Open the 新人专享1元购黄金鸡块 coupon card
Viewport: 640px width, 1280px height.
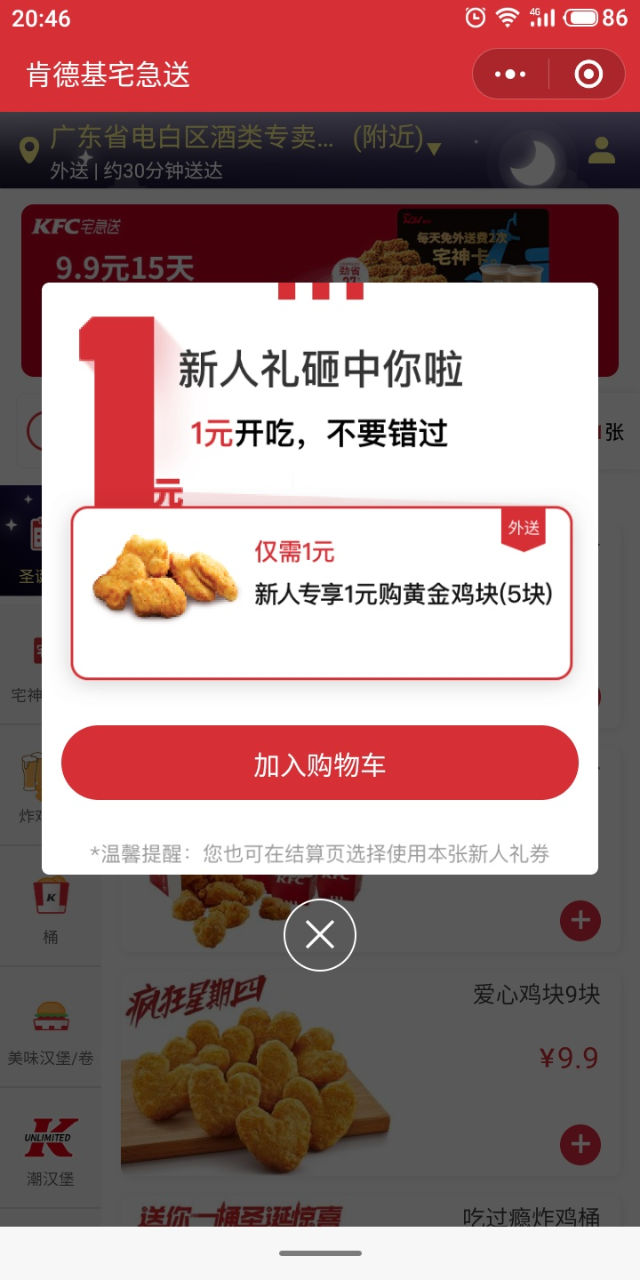pos(321,593)
